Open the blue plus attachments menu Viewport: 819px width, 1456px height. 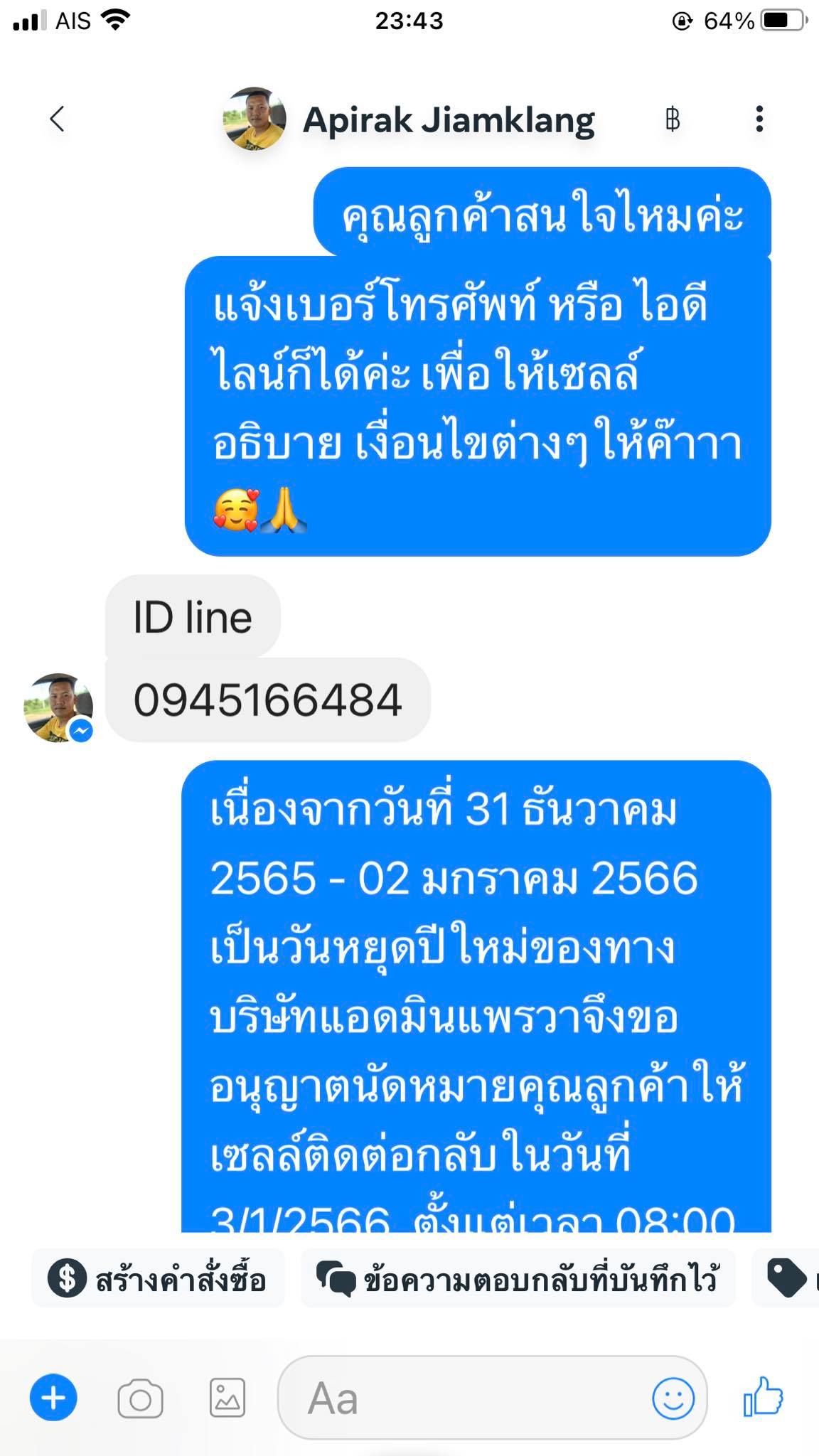[x=53, y=1398]
